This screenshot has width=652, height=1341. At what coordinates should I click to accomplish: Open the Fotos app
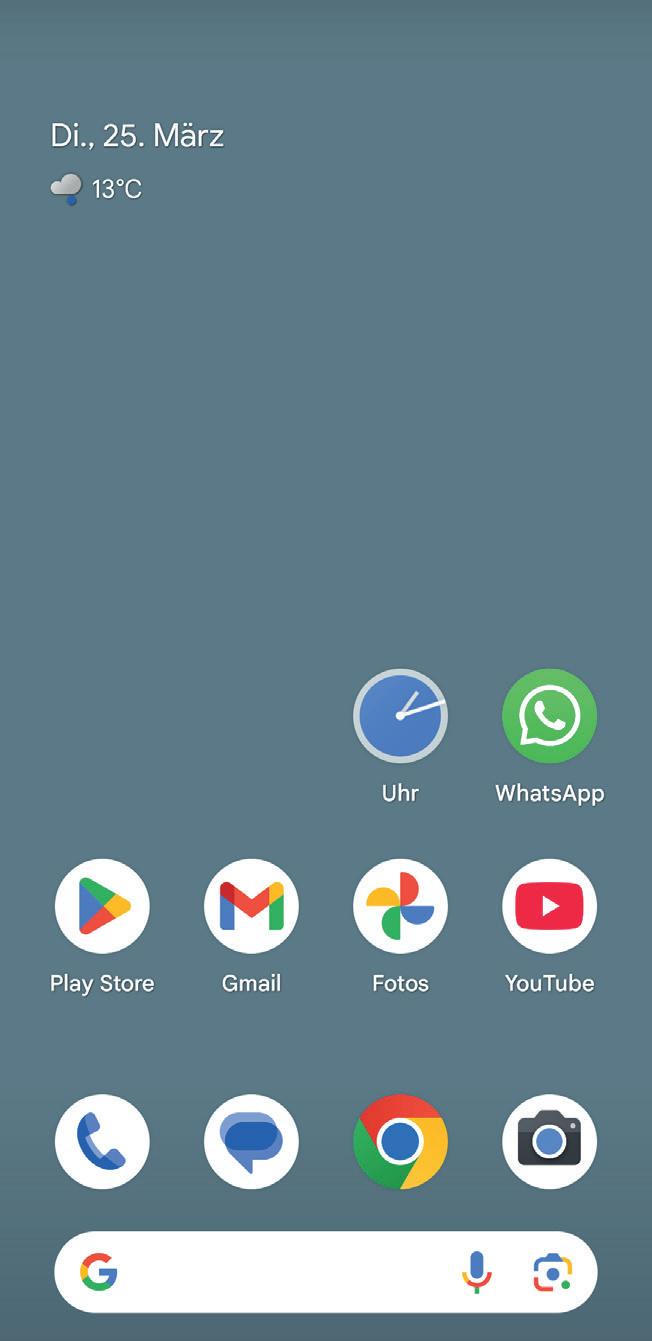point(400,906)
